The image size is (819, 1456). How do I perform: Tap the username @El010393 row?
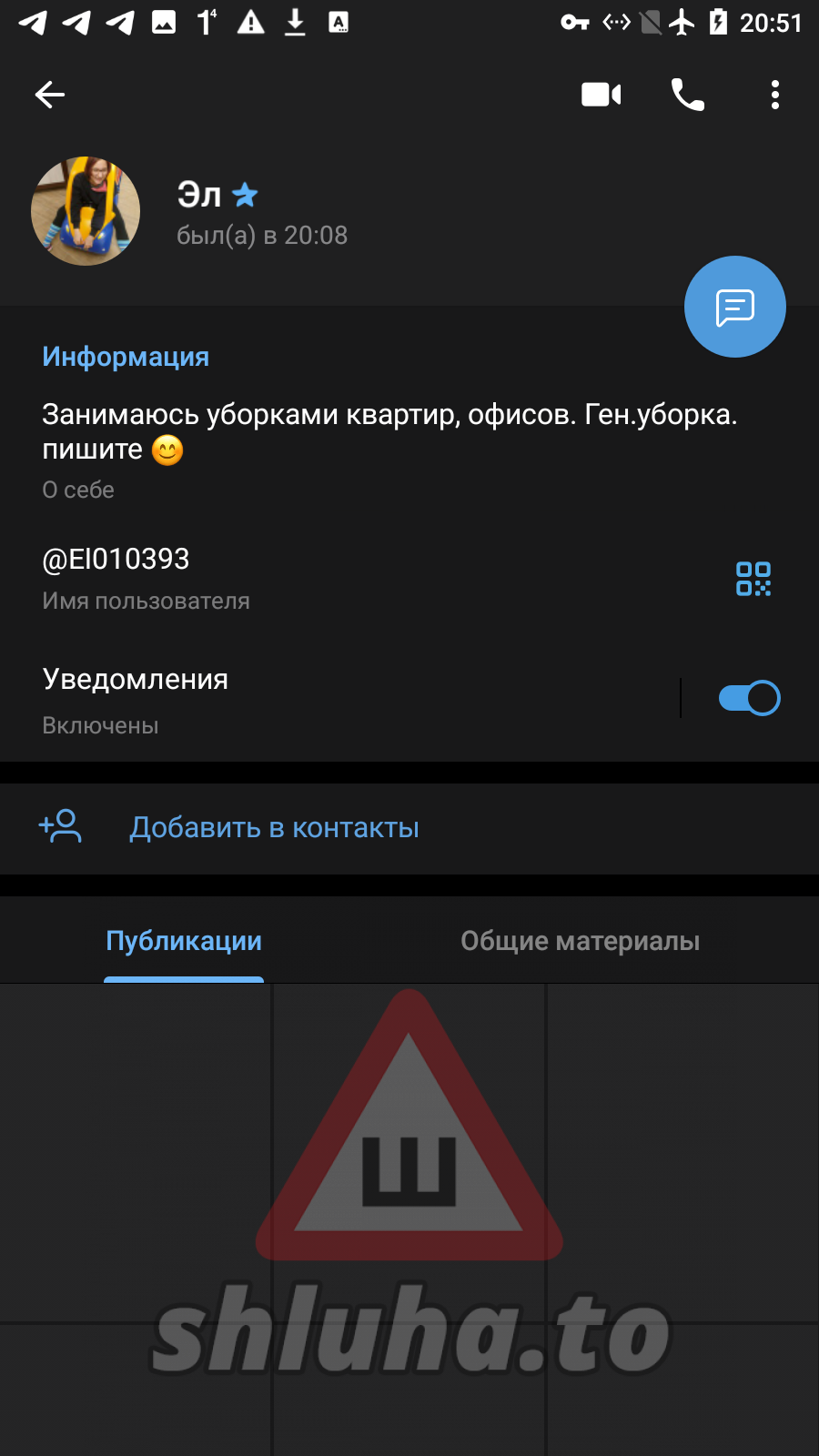coord(273,578)
